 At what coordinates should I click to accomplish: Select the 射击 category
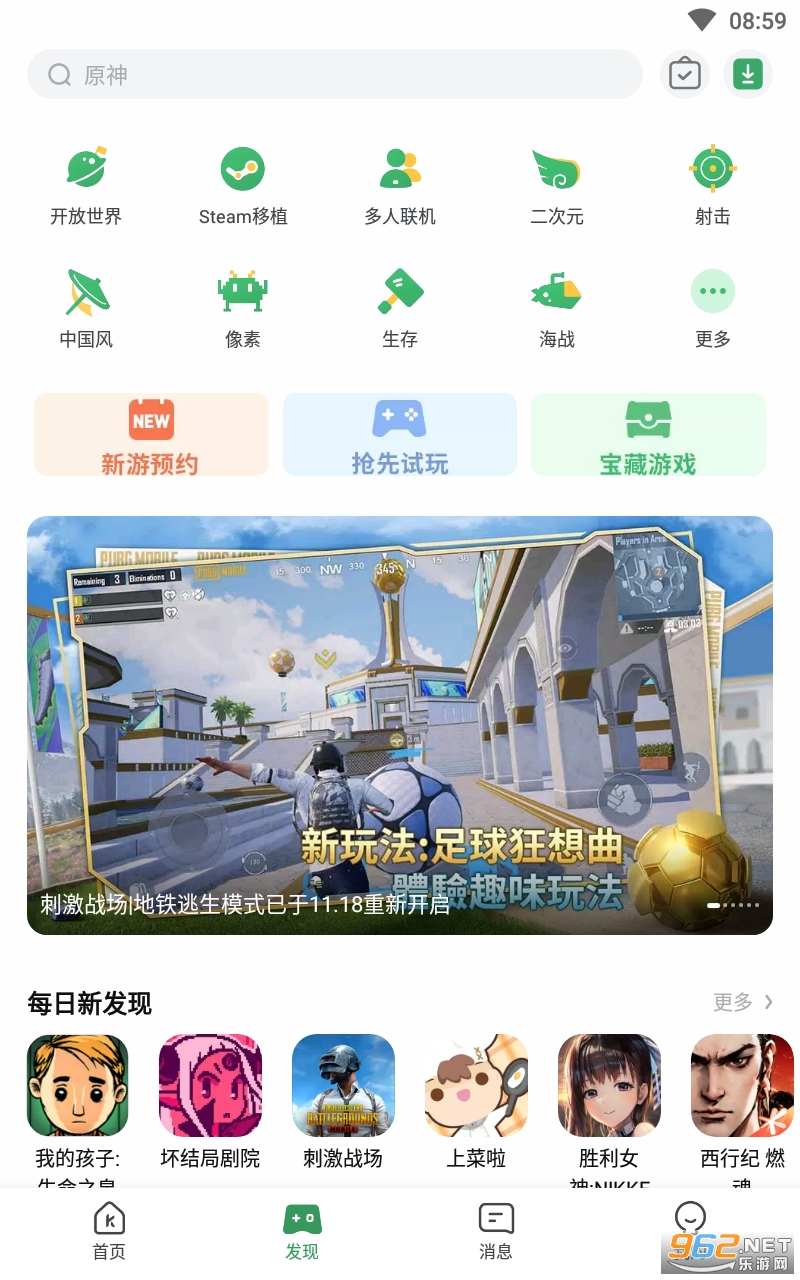(713, 186)
